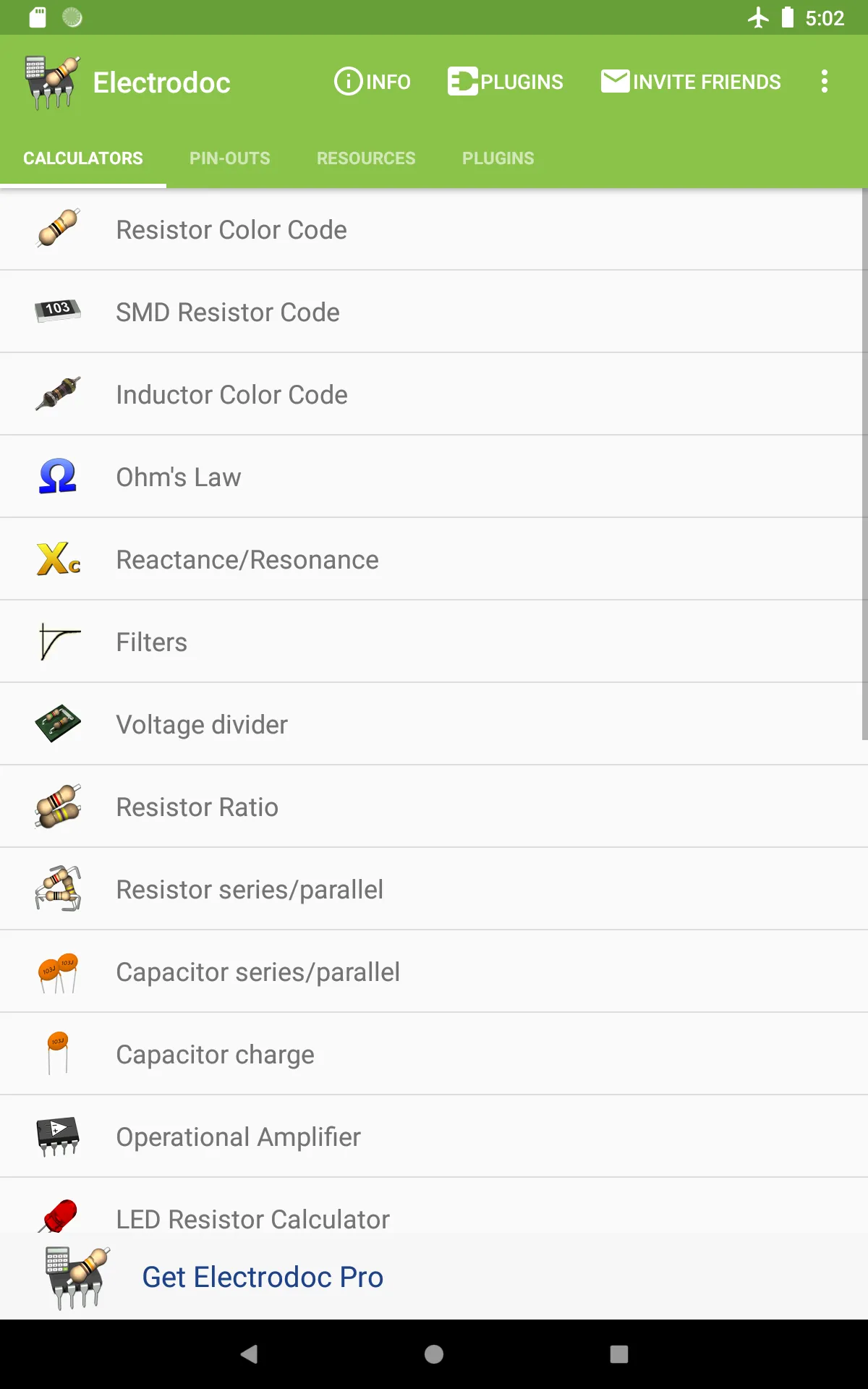Tap the Get Electrodoc Pro link

click(x=263, y=1277)
